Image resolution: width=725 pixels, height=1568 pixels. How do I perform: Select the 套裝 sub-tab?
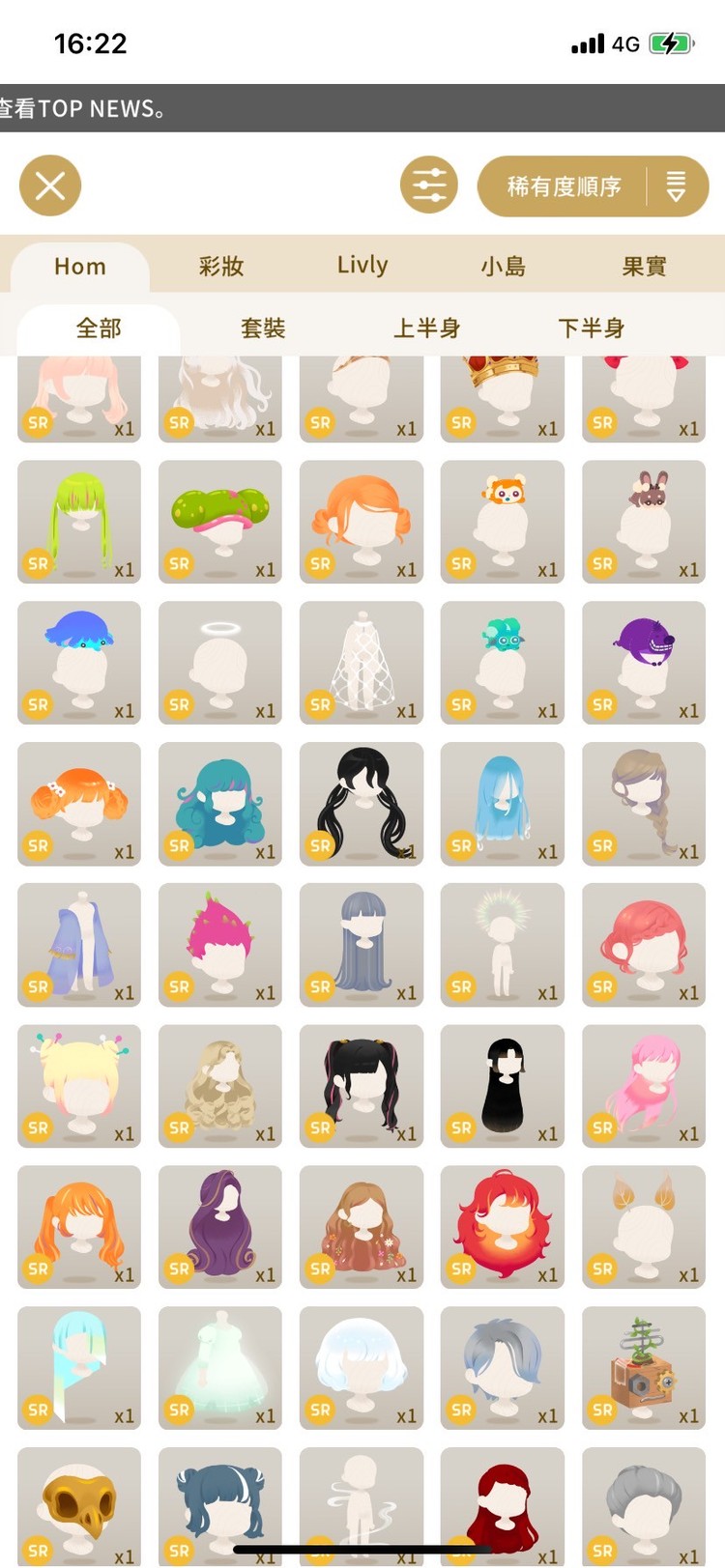coord(263,328)
